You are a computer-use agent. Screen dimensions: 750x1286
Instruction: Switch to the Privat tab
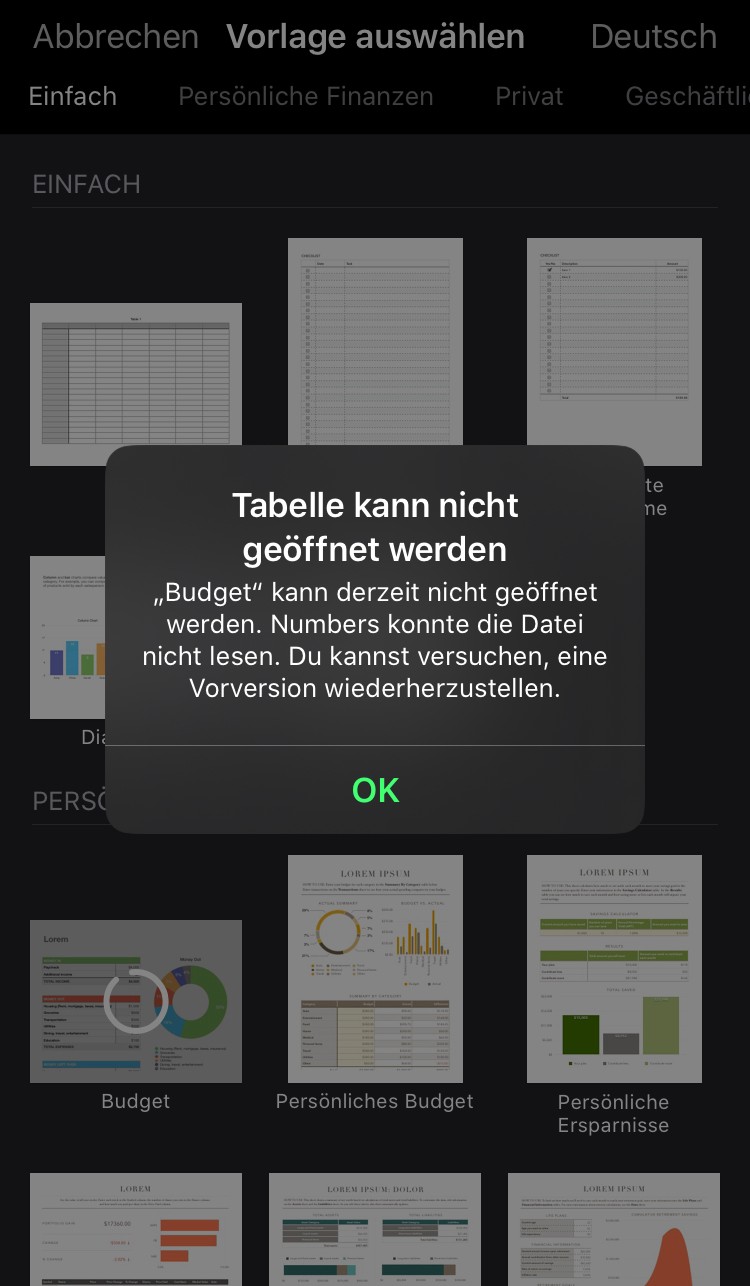tap(529, 97)
